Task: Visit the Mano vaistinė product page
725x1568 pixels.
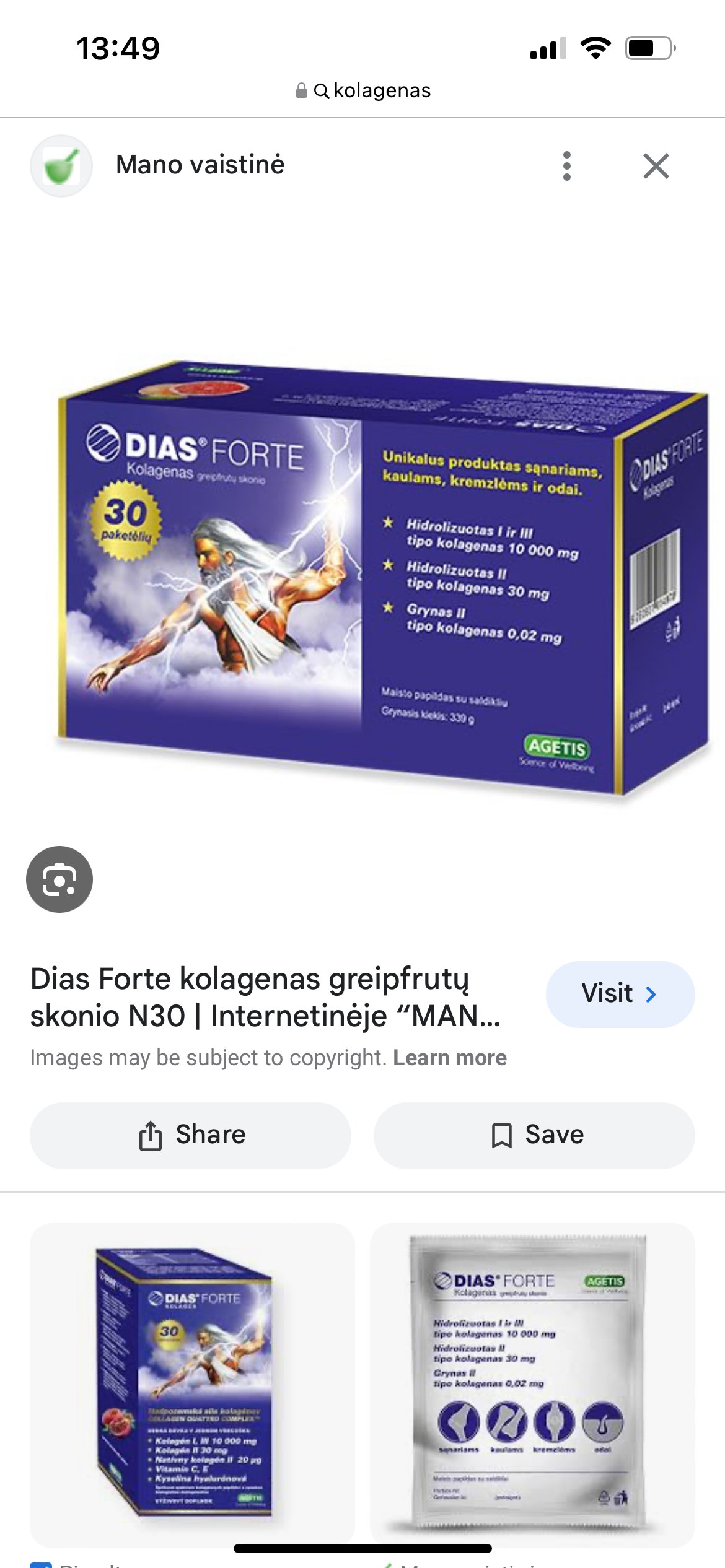Action: tap(620, 994)
